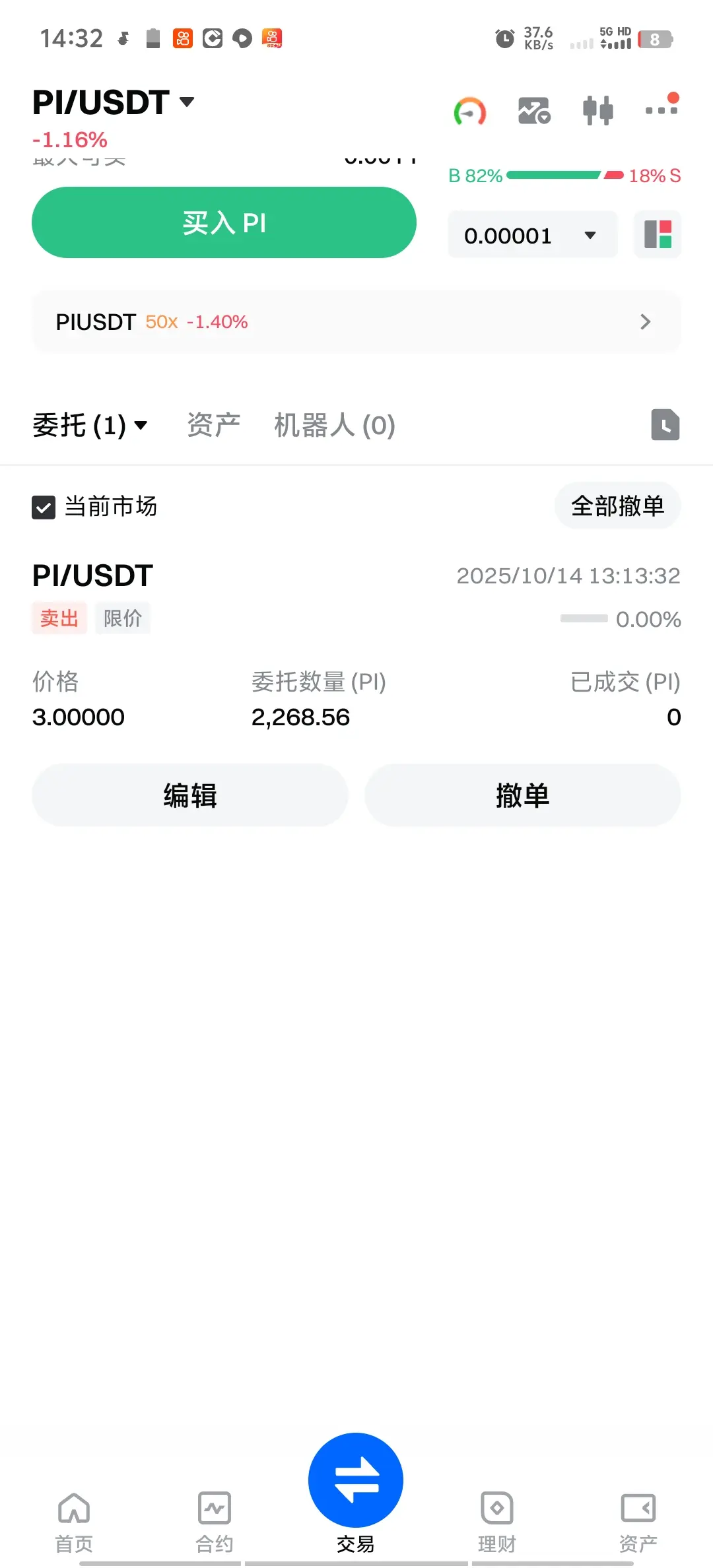713x1568 pixels.
Task: Select the candlestick chart icon
Action: [597, 110]
